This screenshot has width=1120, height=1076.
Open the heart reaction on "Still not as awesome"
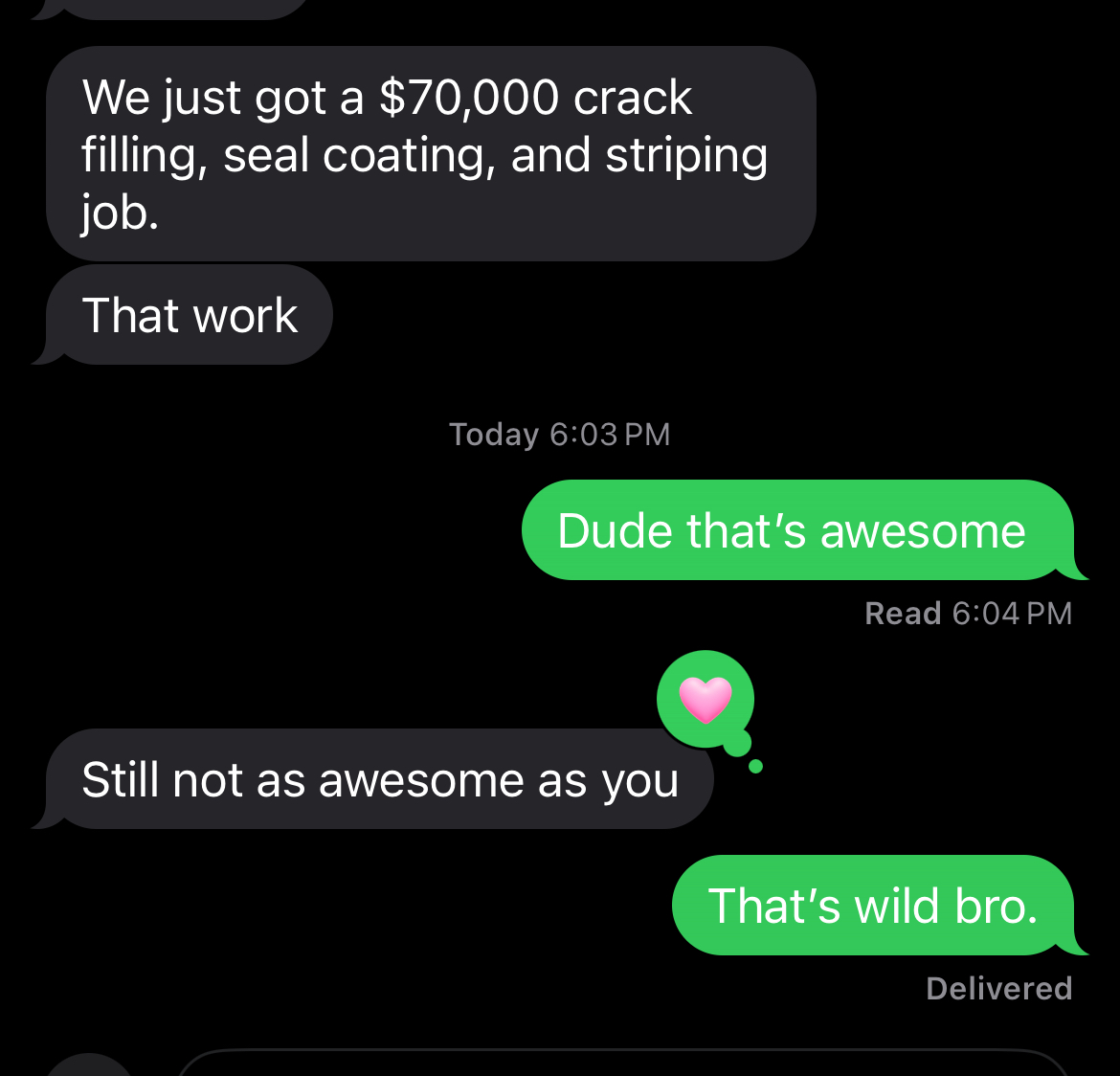(x=706, y=700)
